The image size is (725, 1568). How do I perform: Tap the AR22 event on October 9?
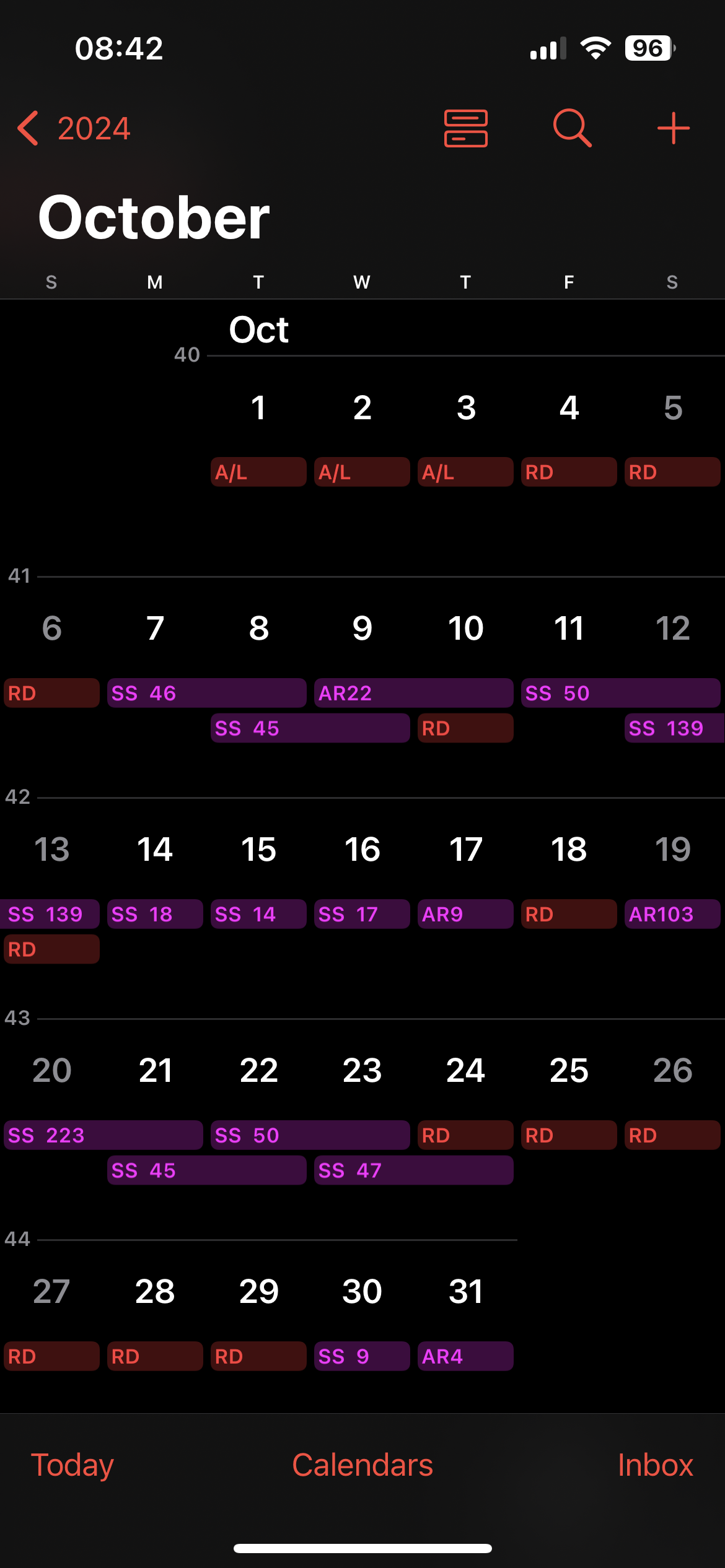(x=413, y=693)
